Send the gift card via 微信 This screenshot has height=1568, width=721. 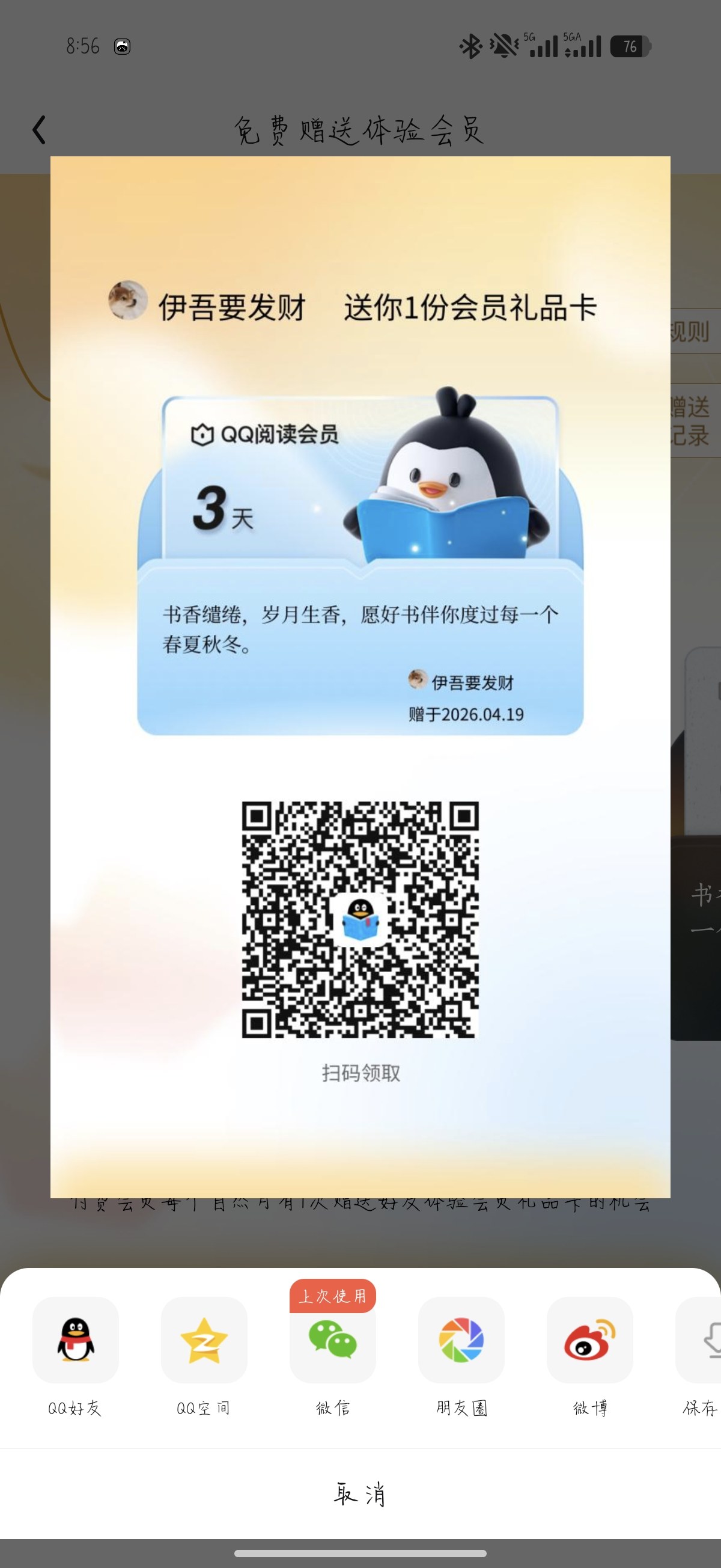(332, 1340)
